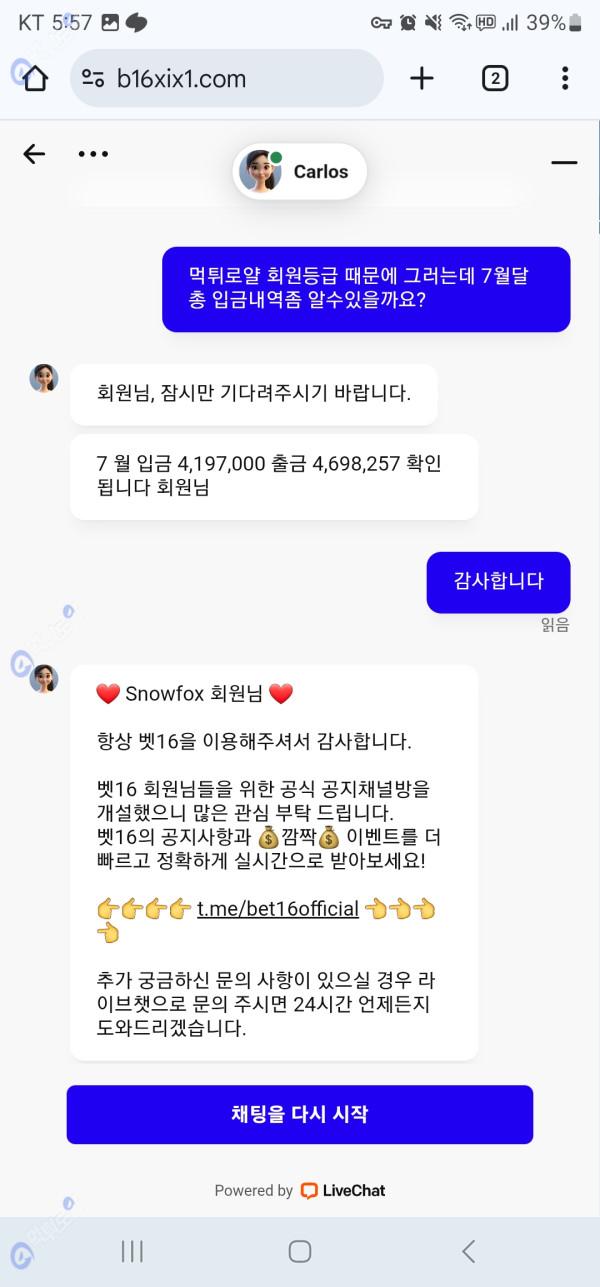Open the t.me/bet16official link
Image resolution: width=600 pixels, height=1287 pixels.
coord(277,909)
